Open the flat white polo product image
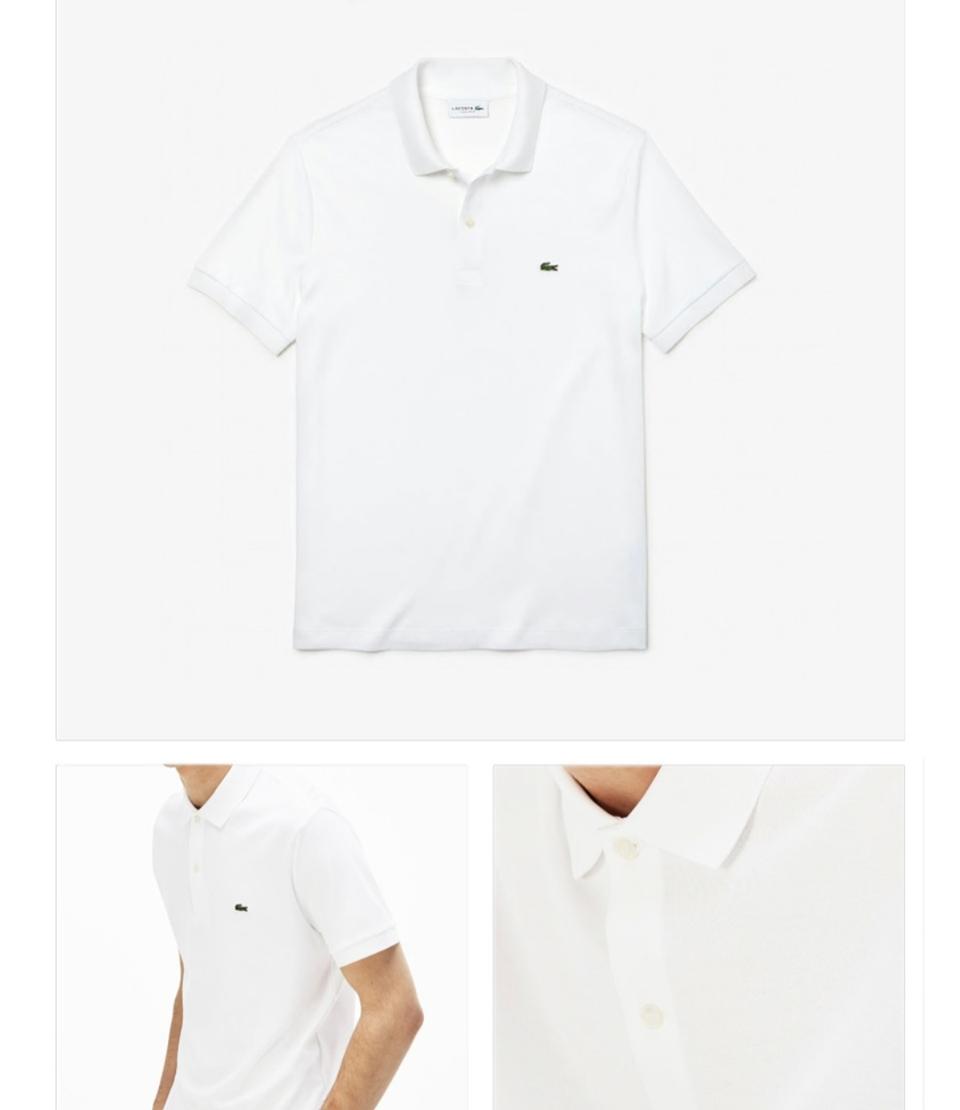Screen dimensions: 960x1110 [480, 370]
